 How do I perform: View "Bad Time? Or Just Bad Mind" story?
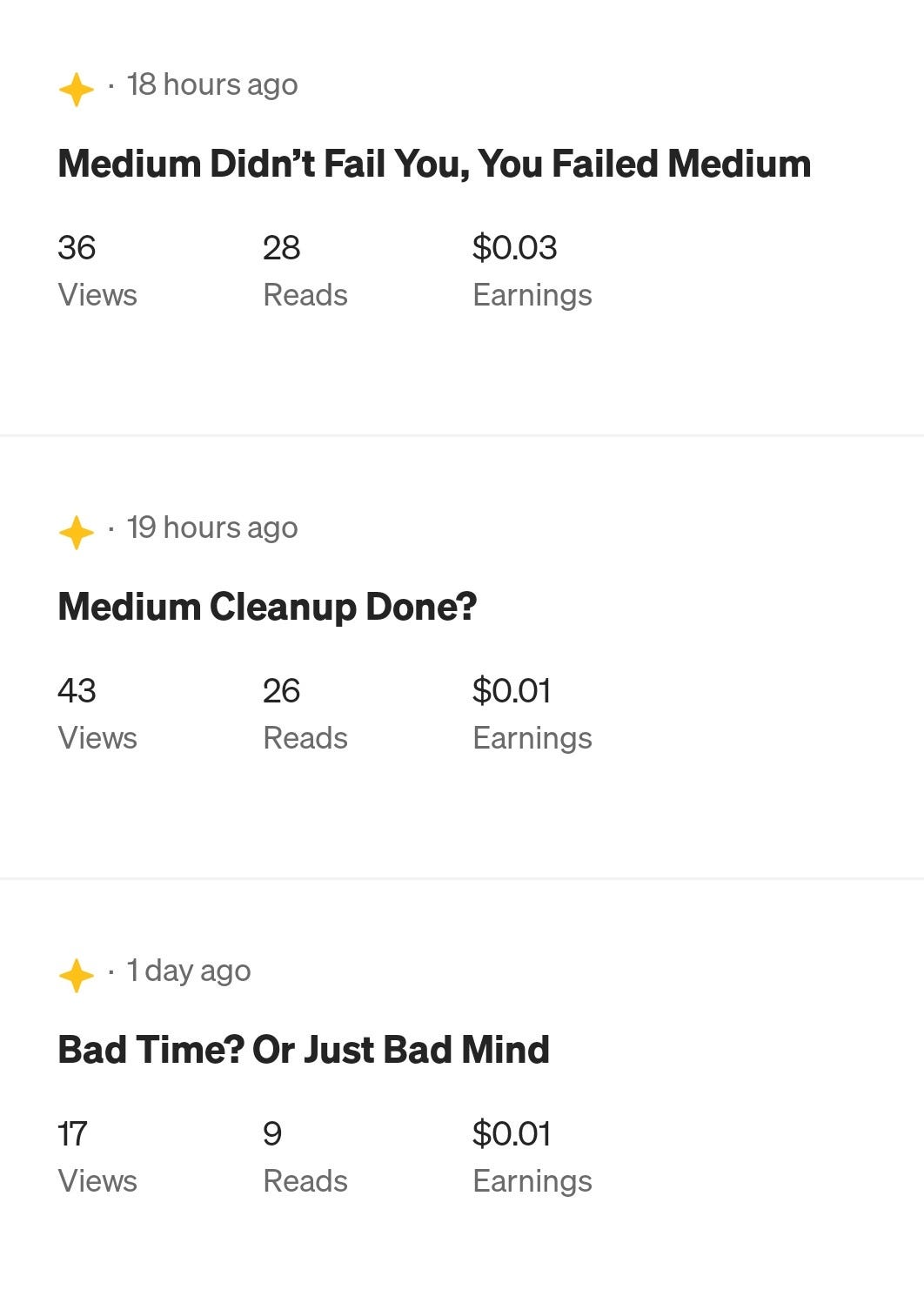point(304,1050)
